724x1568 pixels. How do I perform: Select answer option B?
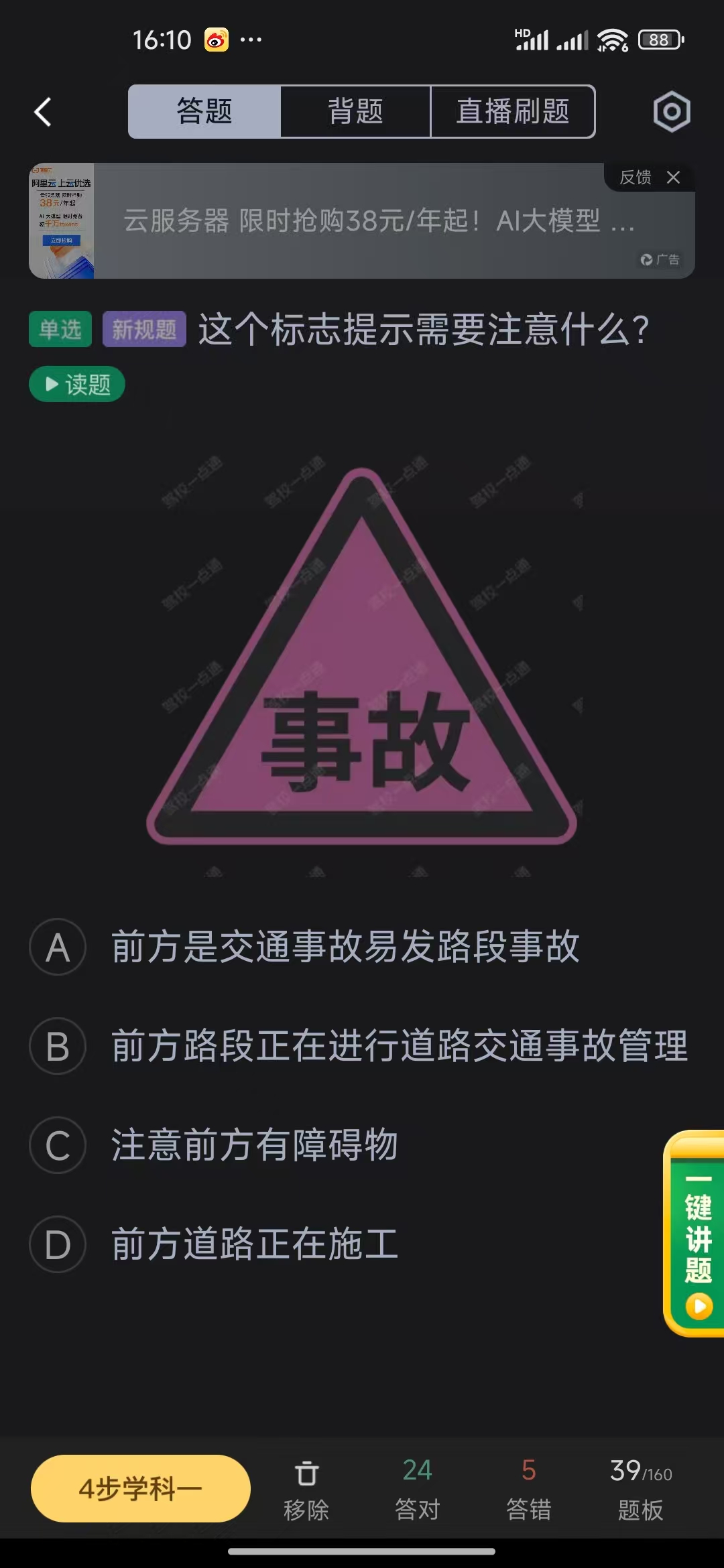[58, 1047]
